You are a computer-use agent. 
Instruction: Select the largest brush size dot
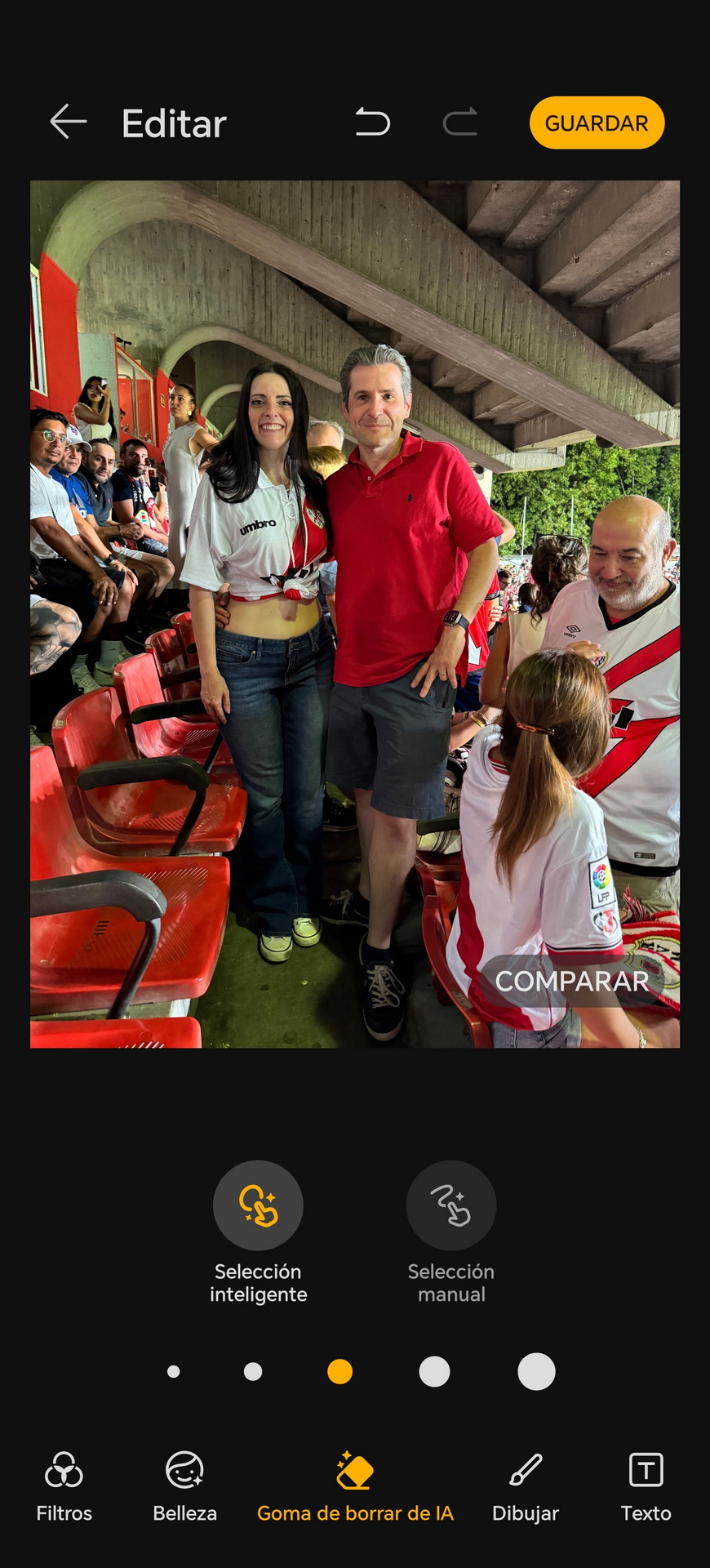[x=536, y=1371]
